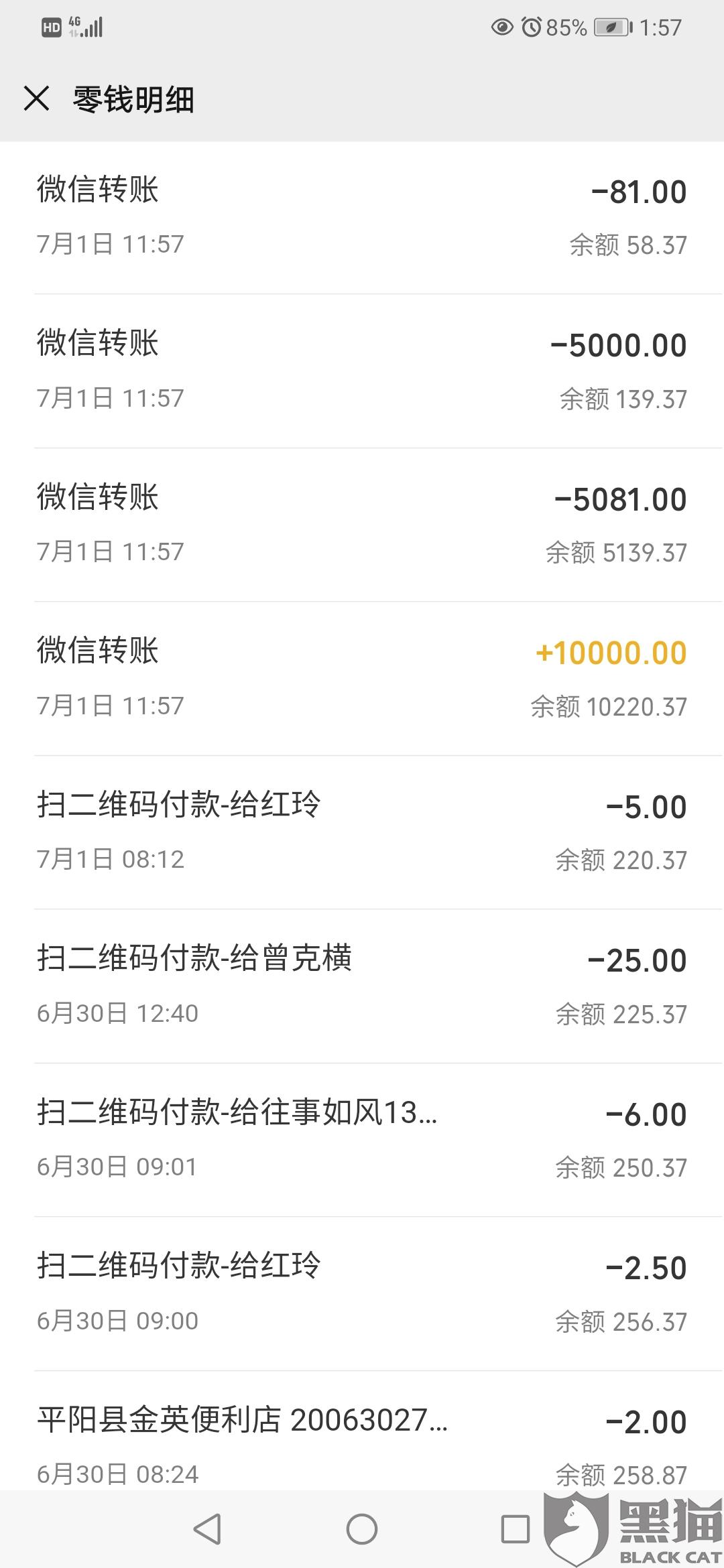View the -6.00 payment to 往事如风
Image resolution: width=724 pixels, height=1568 pixels.
[362, 1139]
